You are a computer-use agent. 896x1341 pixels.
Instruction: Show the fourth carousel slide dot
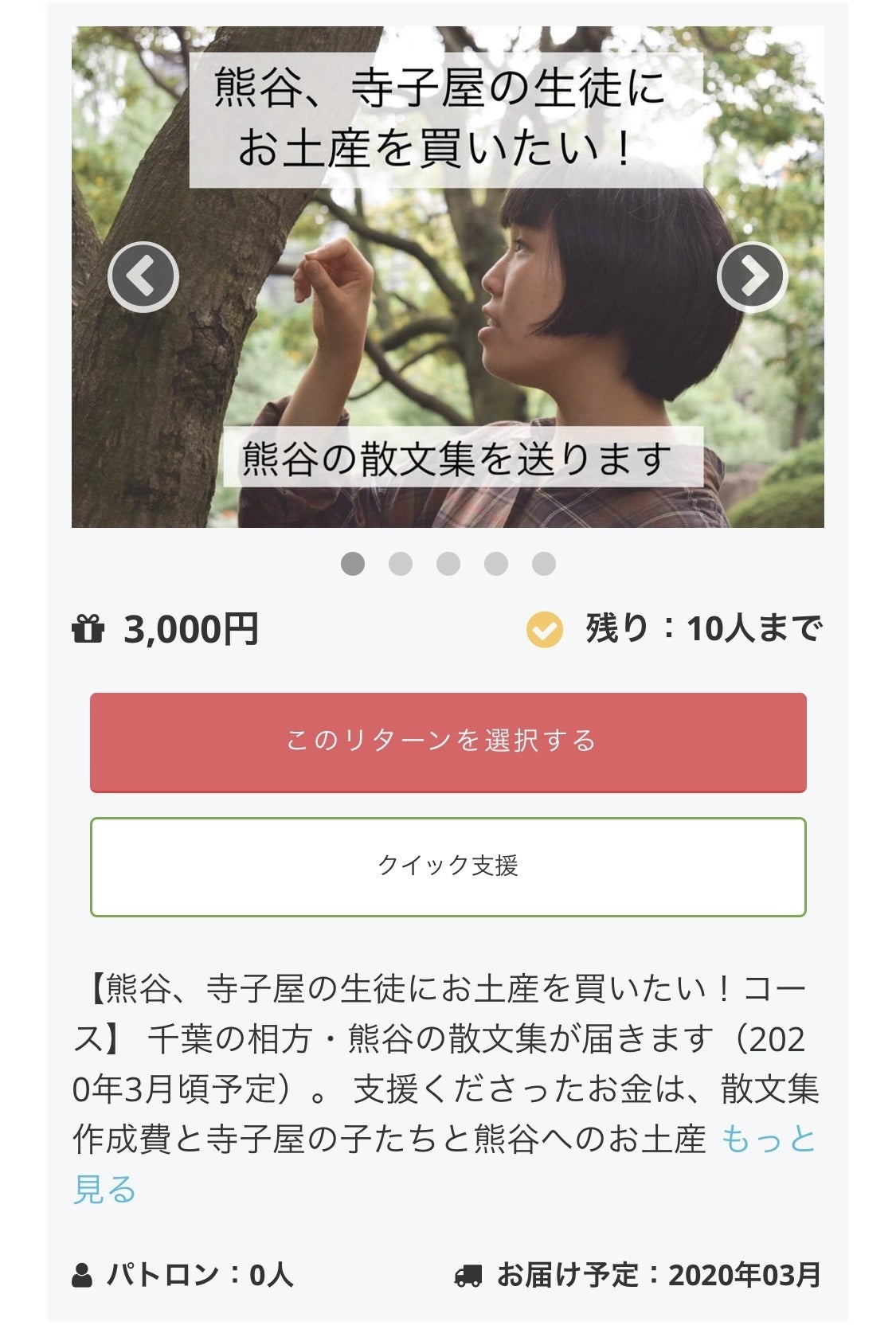(496, 564)
